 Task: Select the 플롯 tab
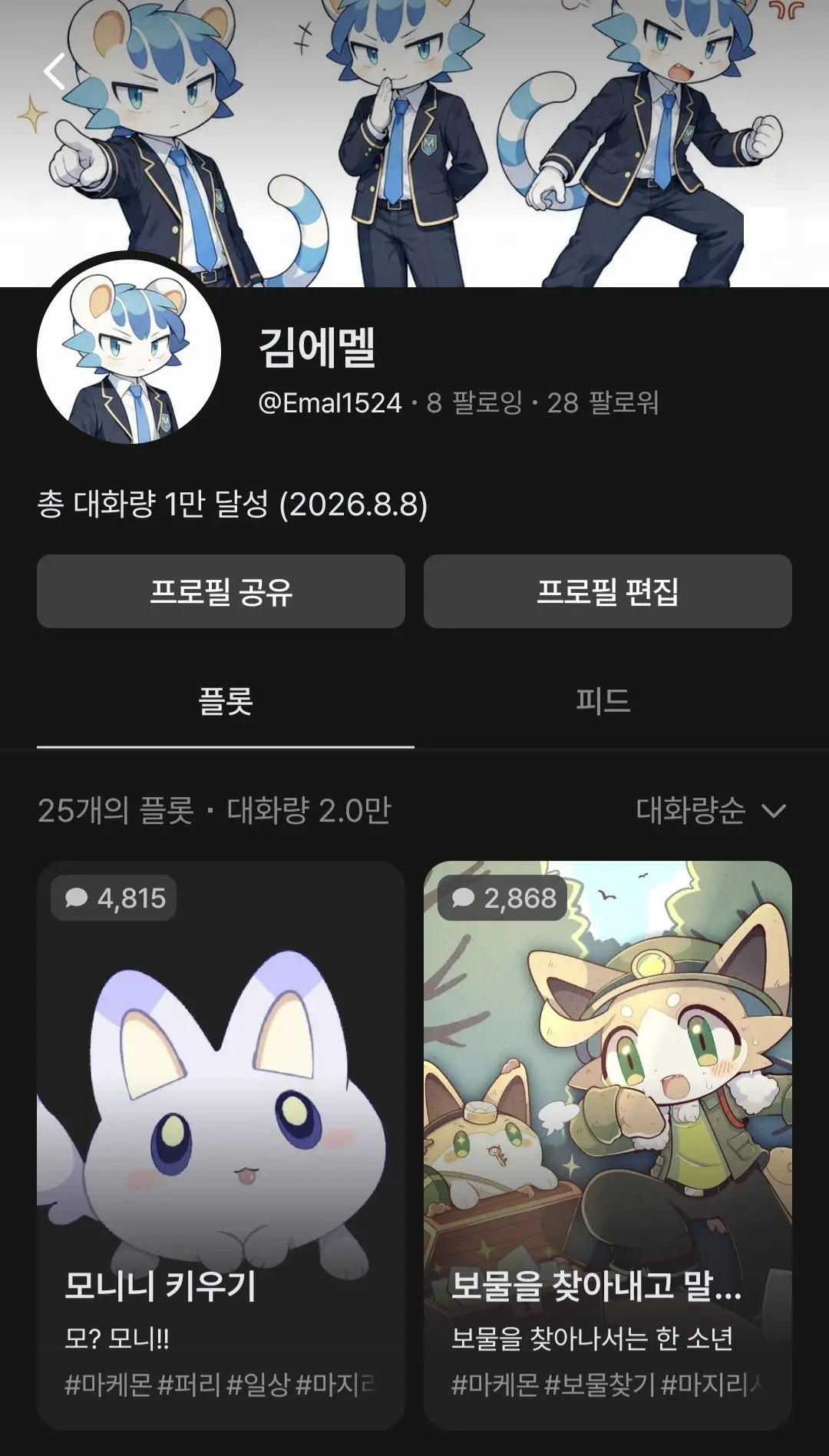226,702
